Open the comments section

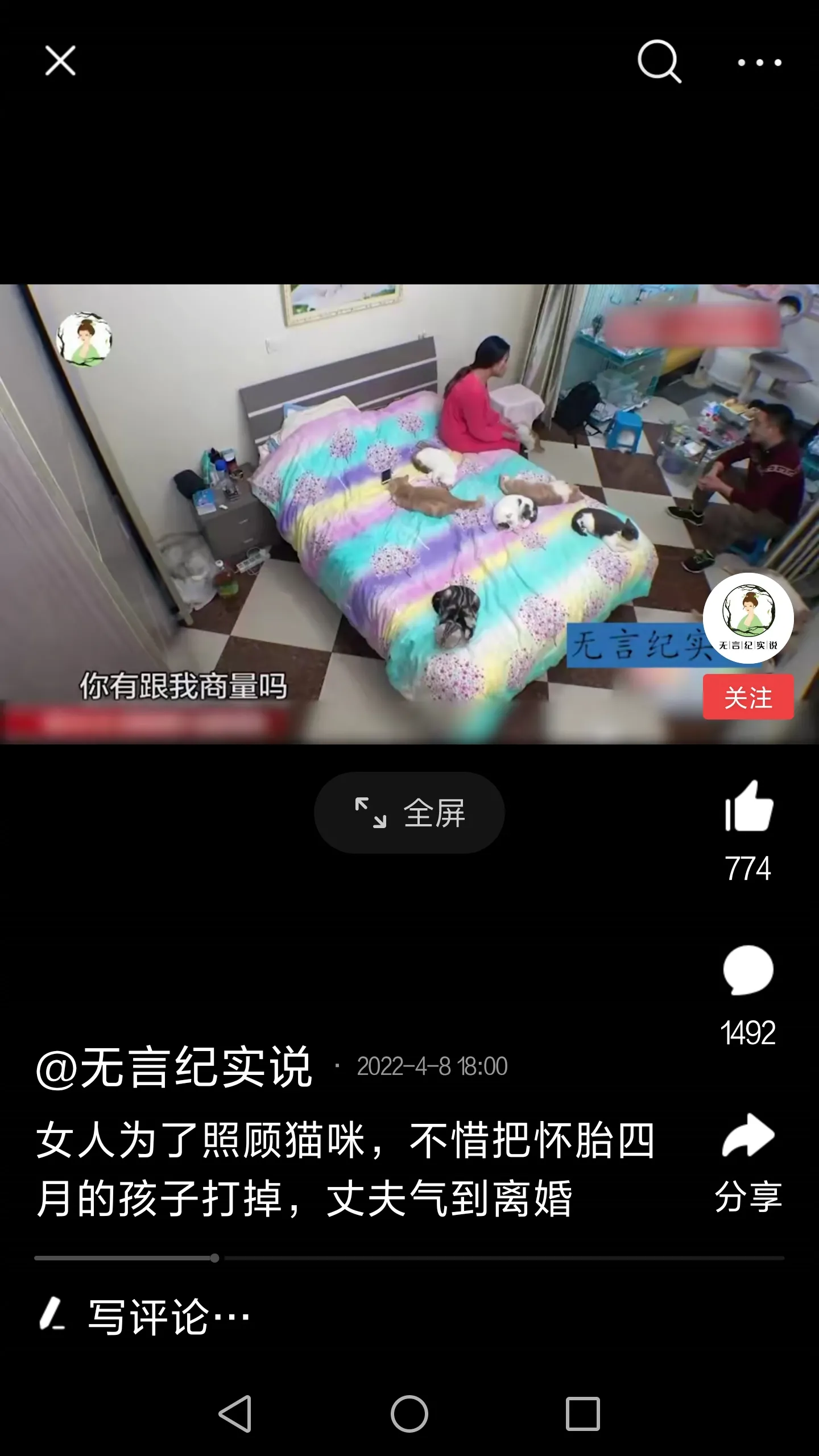pos(748,971)
